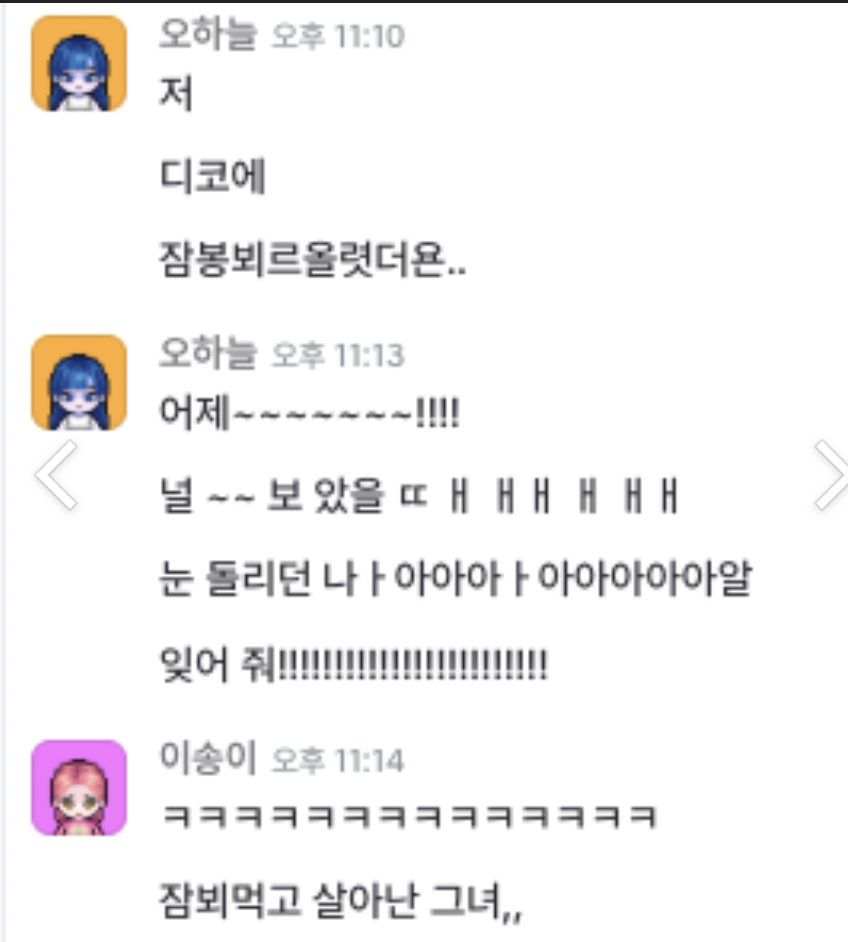Go to the next image

(829, 475)
